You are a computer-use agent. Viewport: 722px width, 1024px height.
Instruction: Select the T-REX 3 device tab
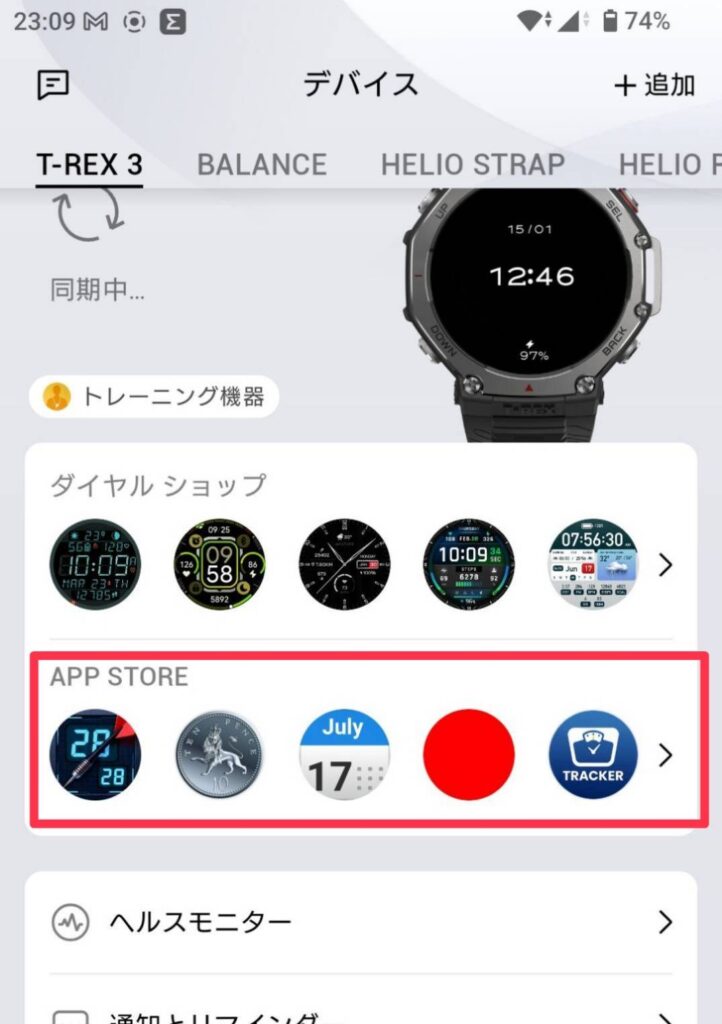tap(90, 164)
